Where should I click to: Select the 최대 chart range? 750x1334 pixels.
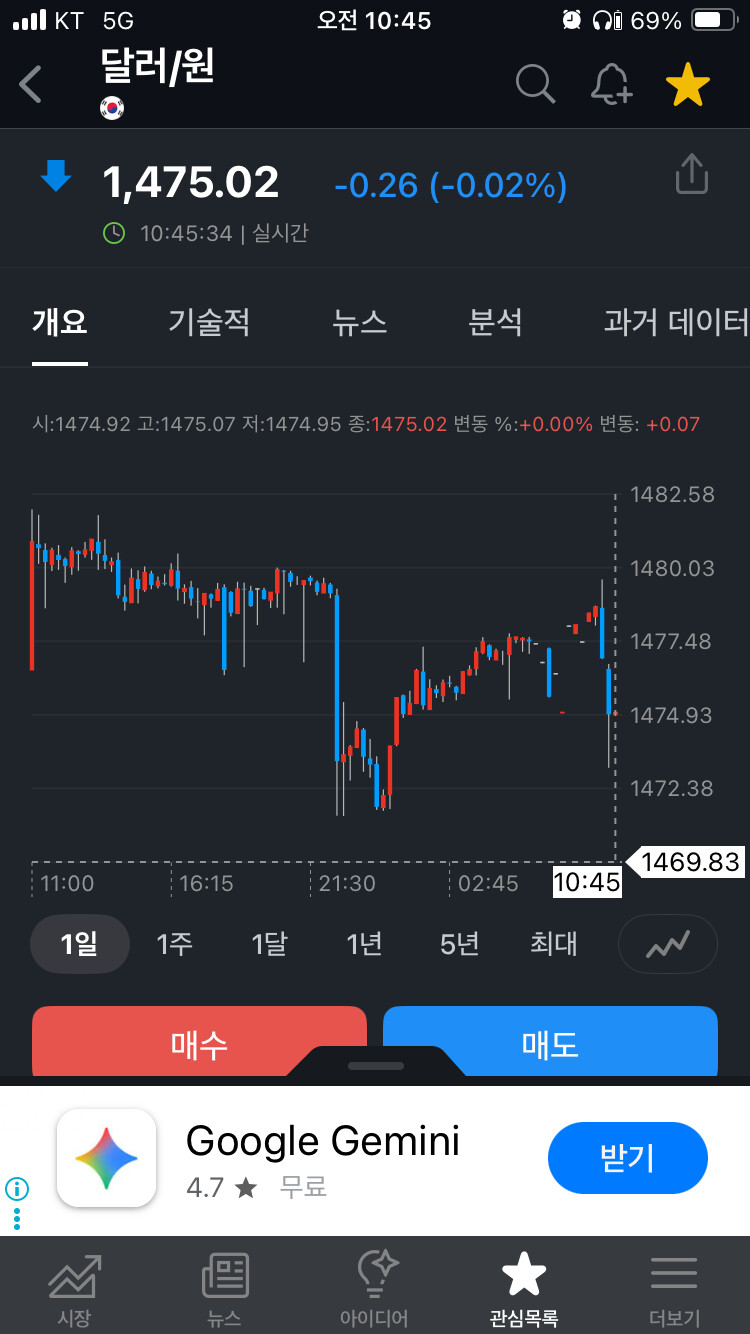click(554, 944)
